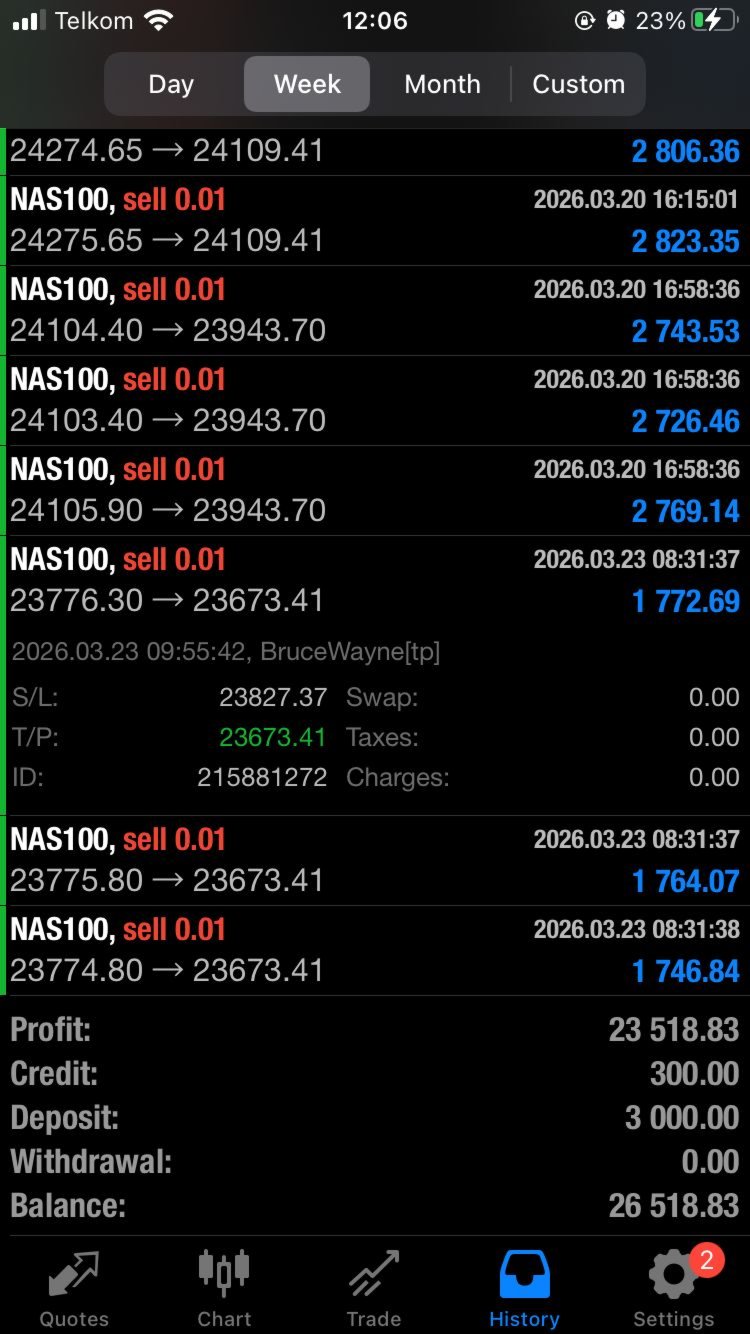Expand the trade opened at 24104.40
The image size is (750, 1334).
[x=375, y=310]
